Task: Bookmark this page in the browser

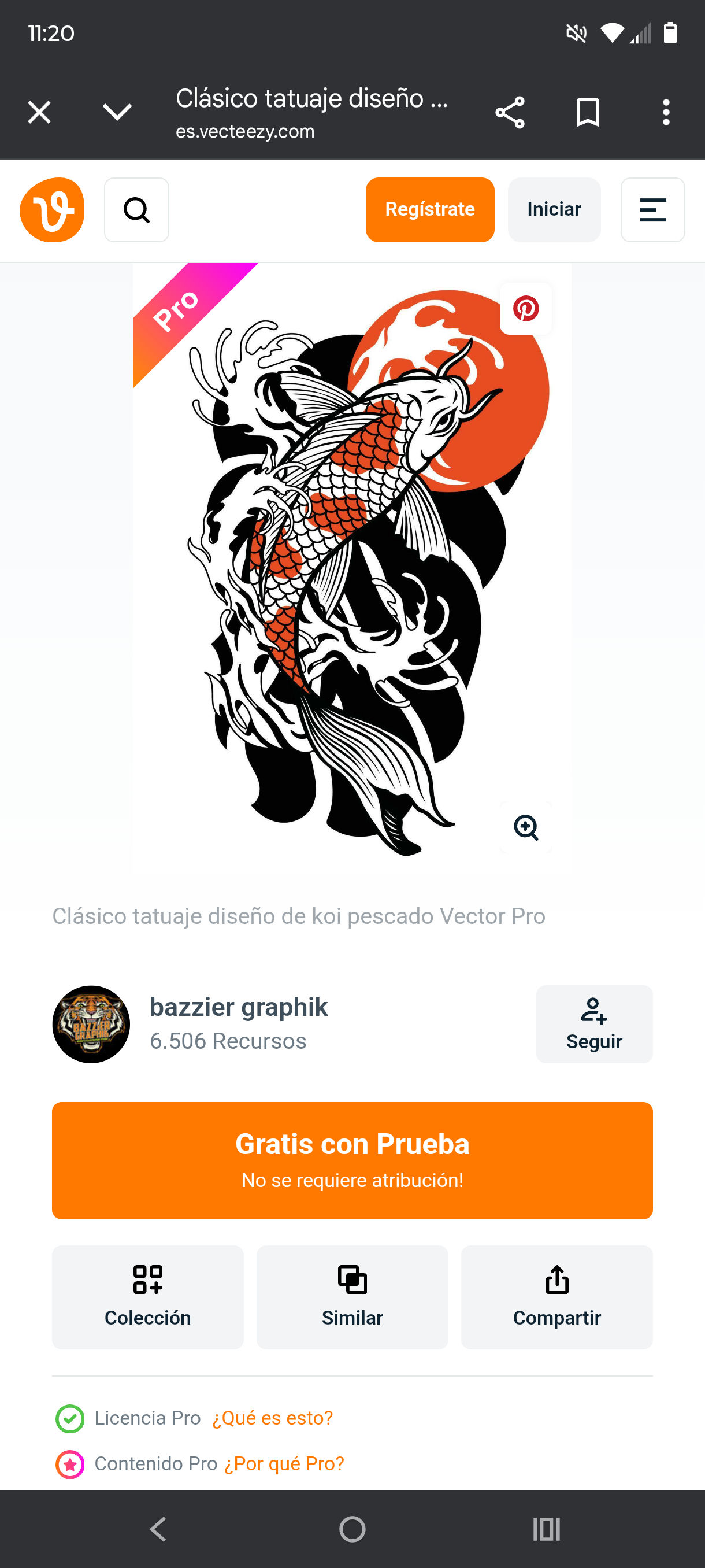Action: (x=588, y=113)
